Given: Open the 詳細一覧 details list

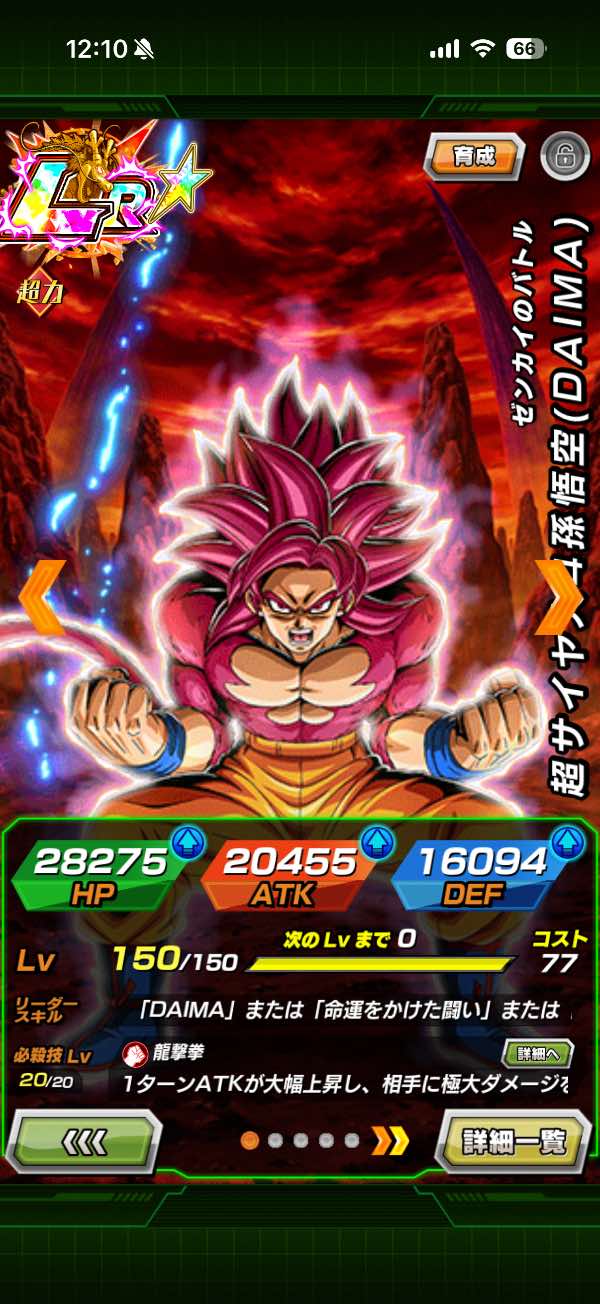Looking at the screenshot, I should pos(514,1141).
